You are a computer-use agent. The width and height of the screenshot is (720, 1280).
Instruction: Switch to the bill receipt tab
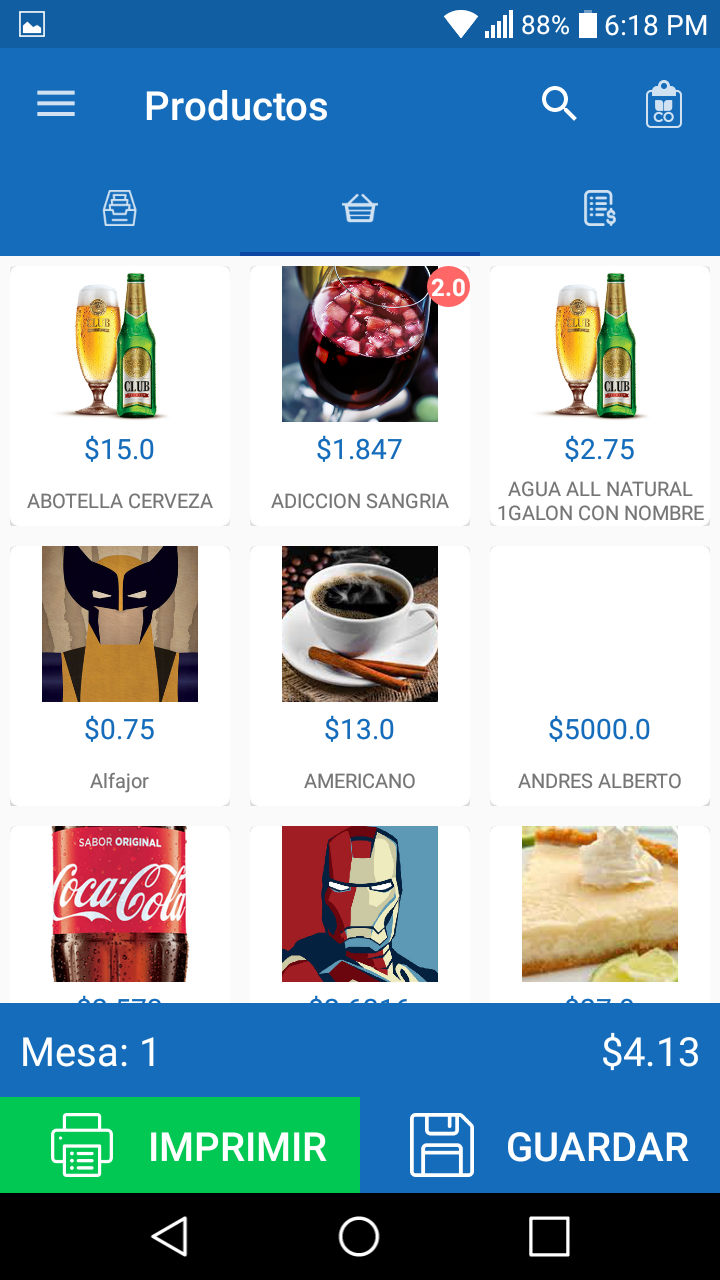[600, 208]
